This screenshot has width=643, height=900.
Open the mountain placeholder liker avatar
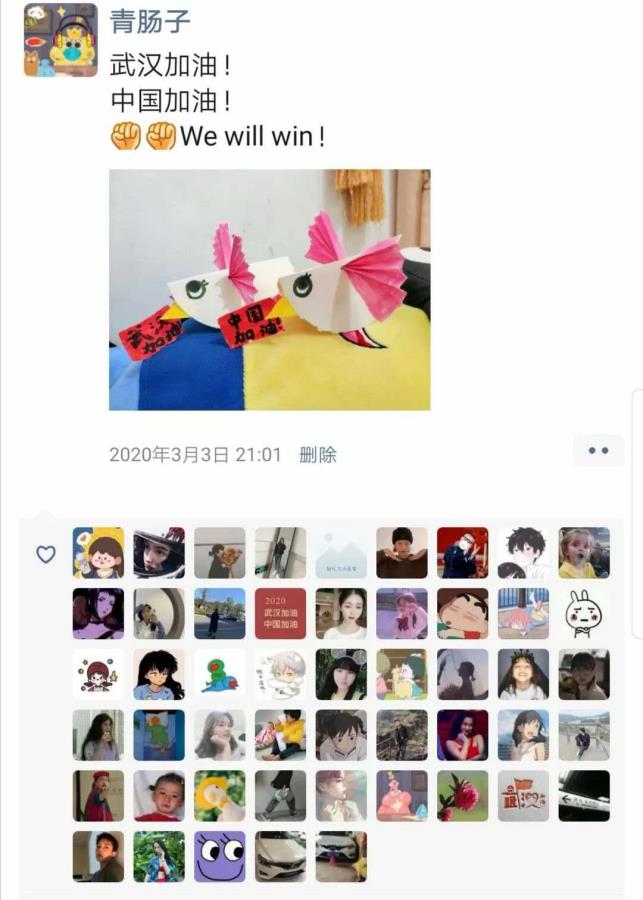tap(341, 552)
